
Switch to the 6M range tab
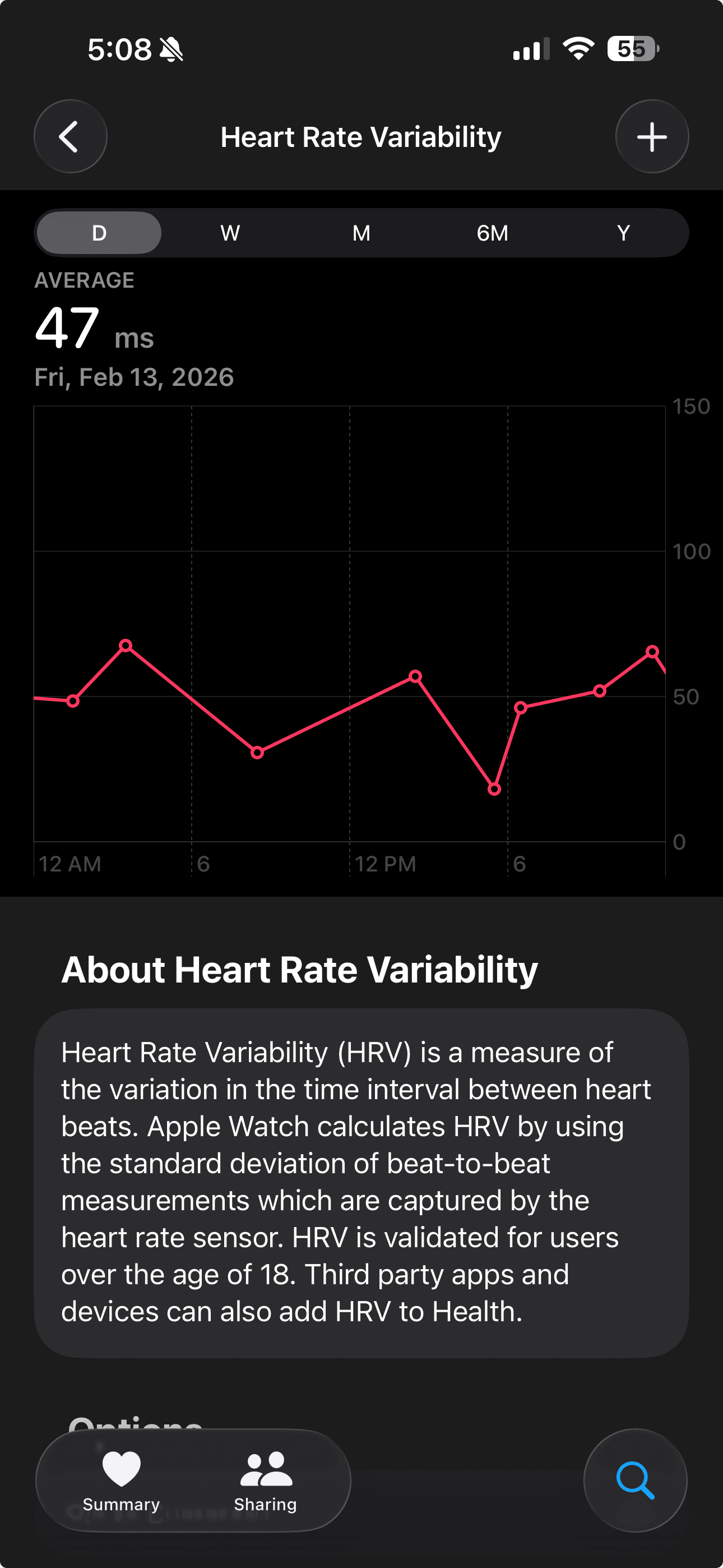(x=492, y=232)
